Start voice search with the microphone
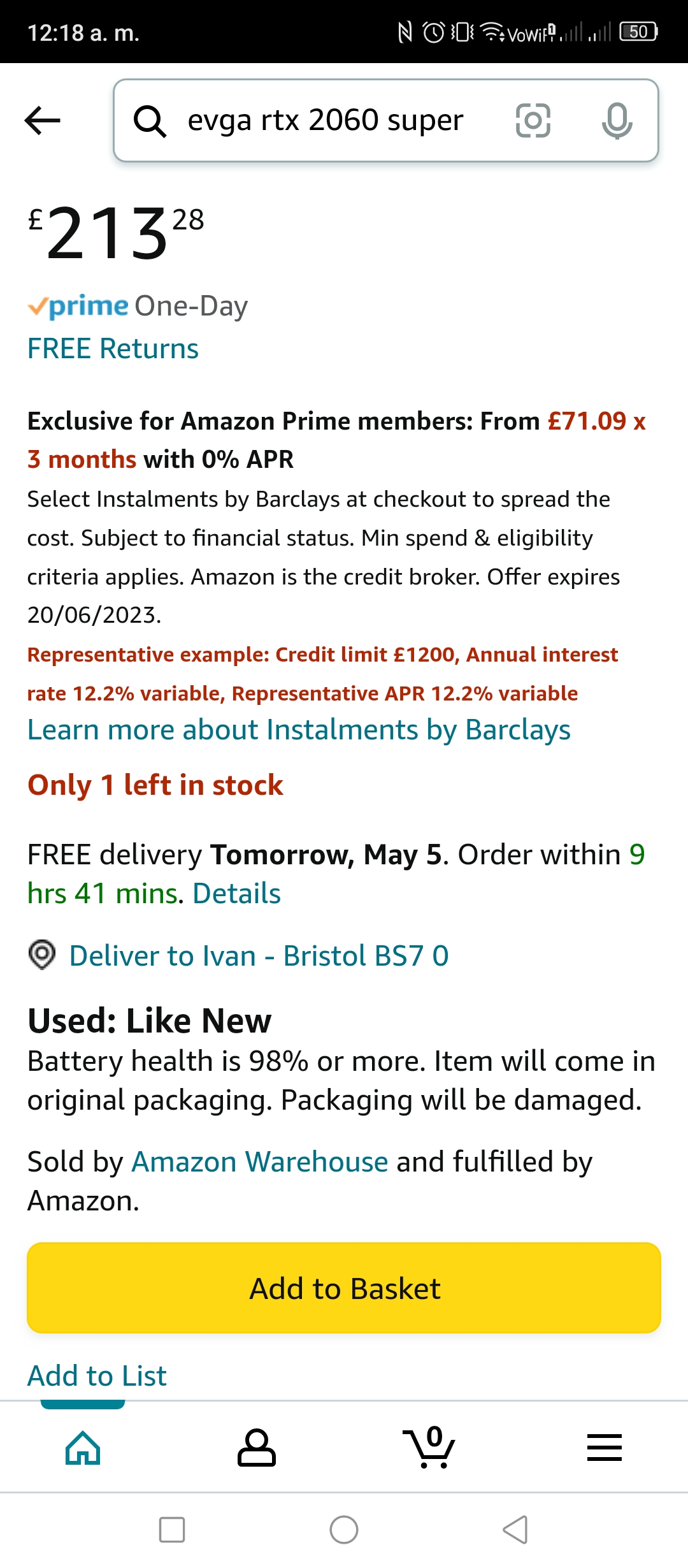Image resolution: width=688 pixels, height=1568 pixels. coord(617,120)
